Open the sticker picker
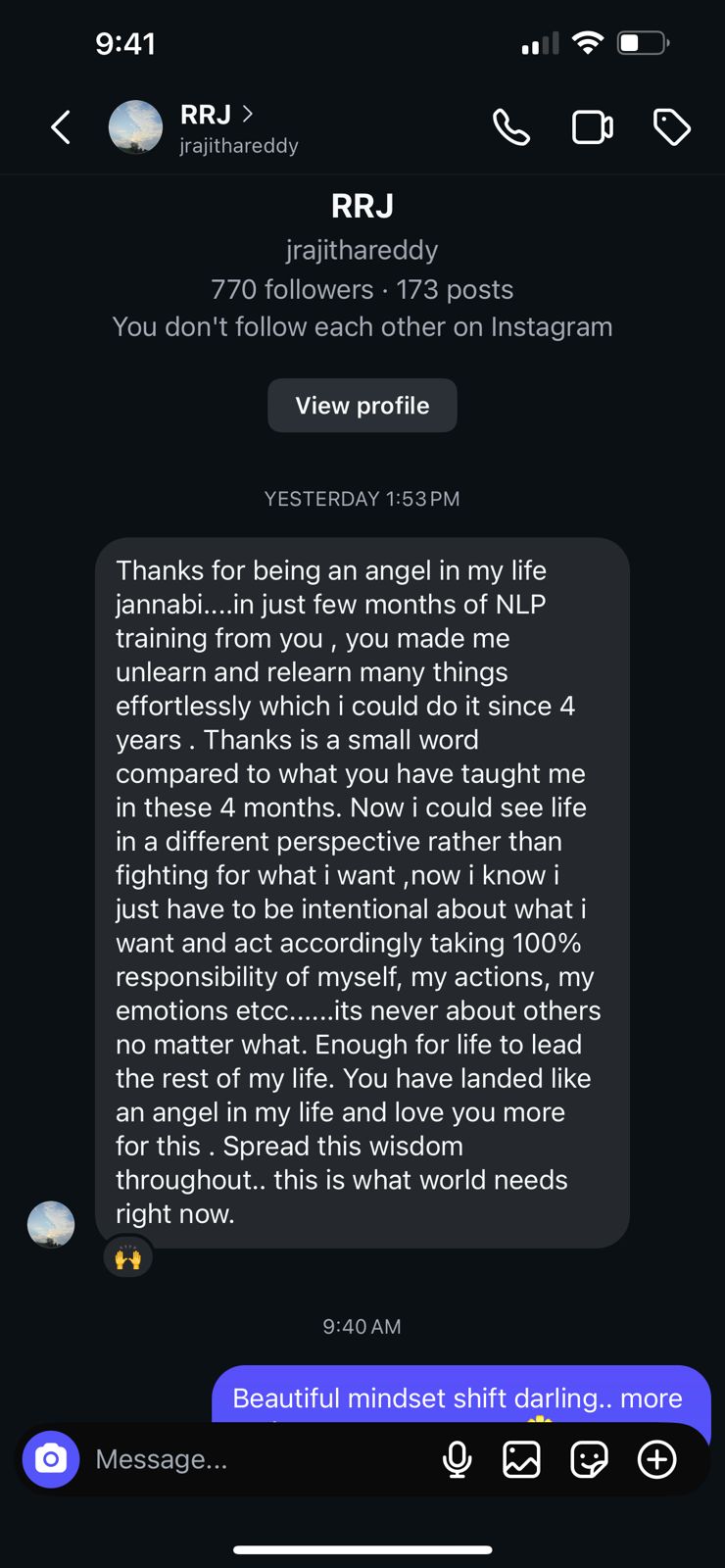 tap(589, 1459)
